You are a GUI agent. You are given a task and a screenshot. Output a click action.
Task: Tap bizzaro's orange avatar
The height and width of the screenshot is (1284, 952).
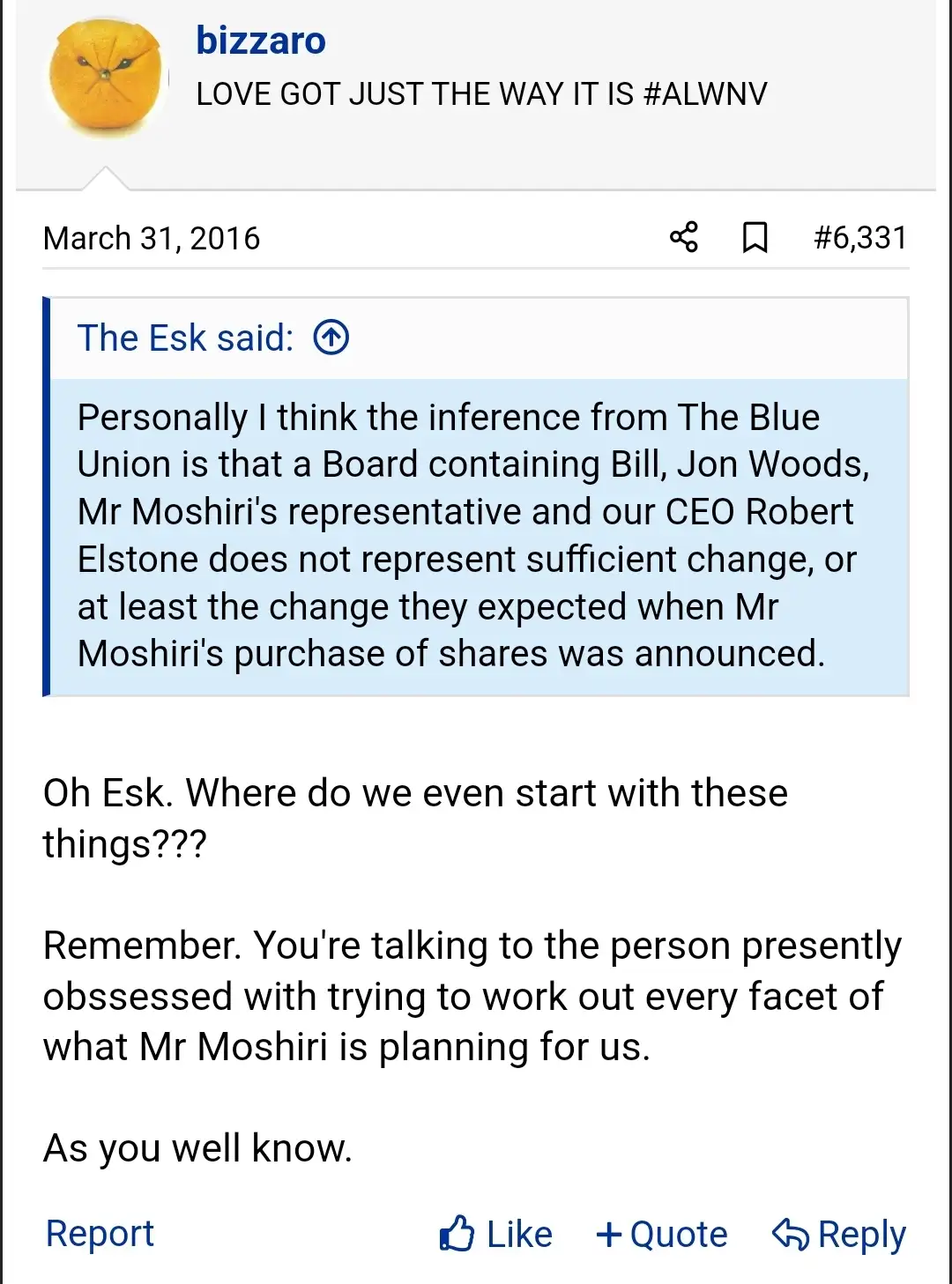point(107,78)
